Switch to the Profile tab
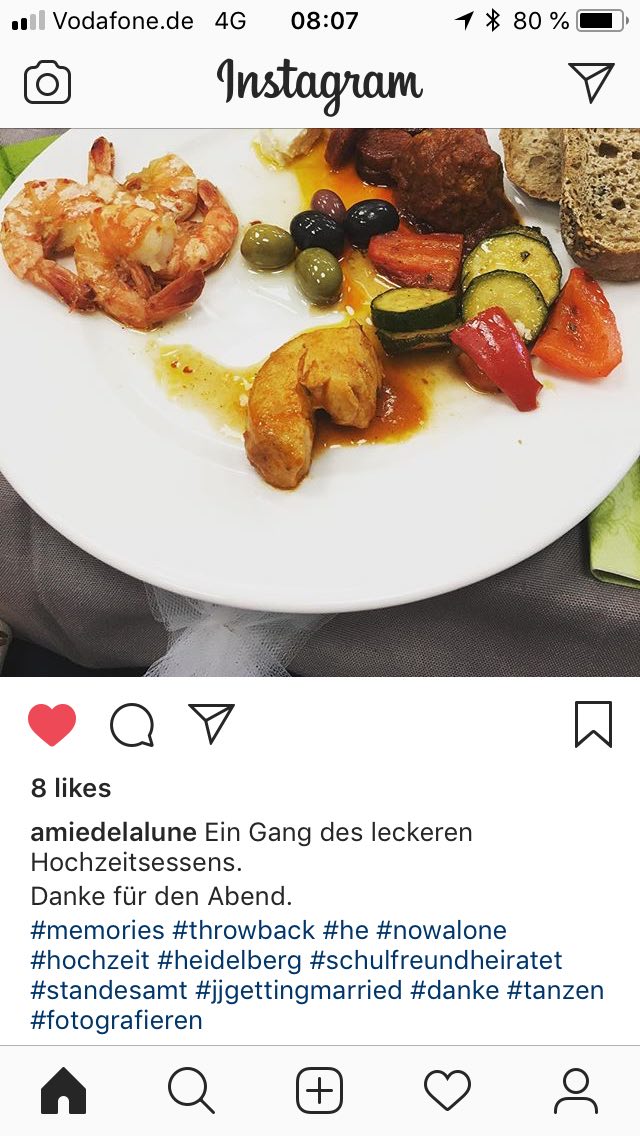The height and width of the screenshot is (1136, 640). [x=576, y=1090]
